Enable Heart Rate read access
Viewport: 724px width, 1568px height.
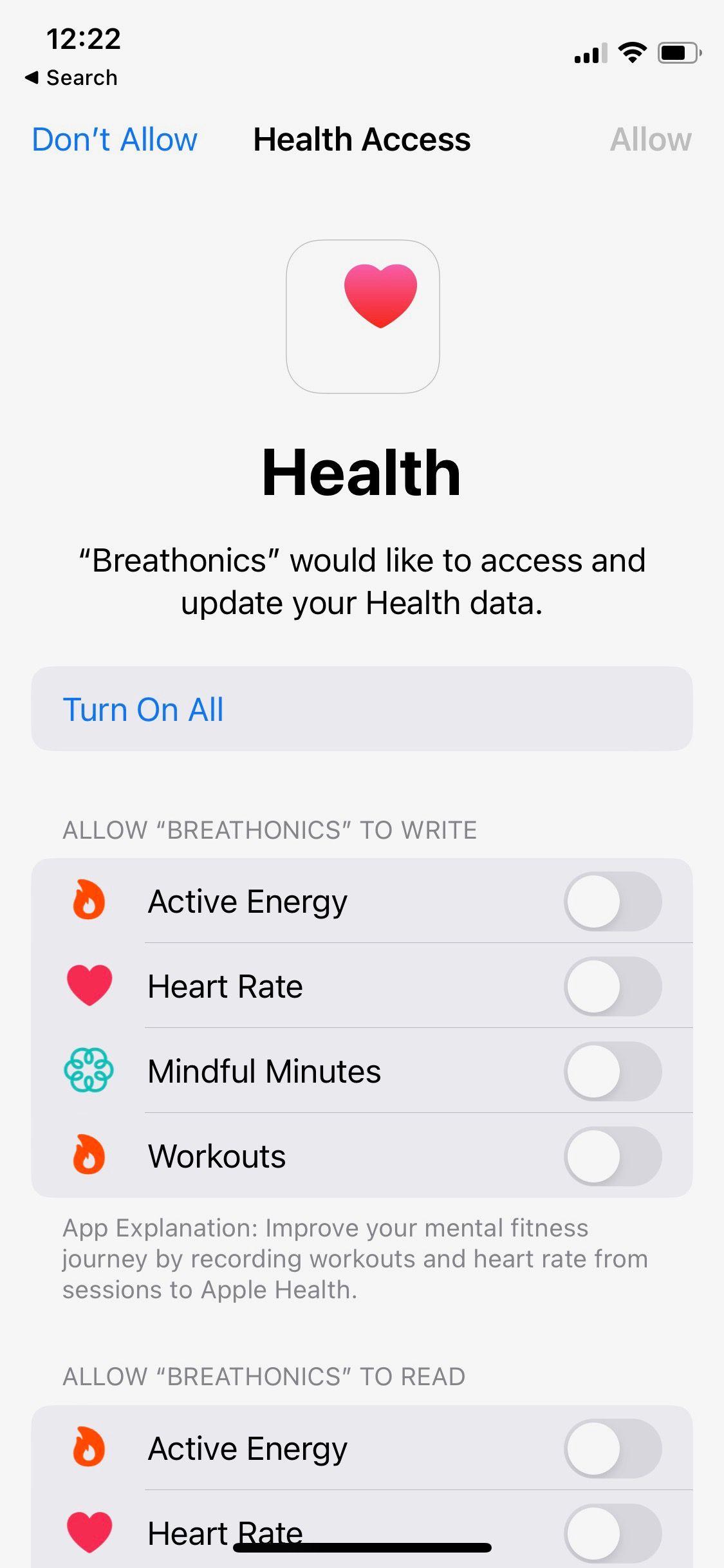[612, 1532]
